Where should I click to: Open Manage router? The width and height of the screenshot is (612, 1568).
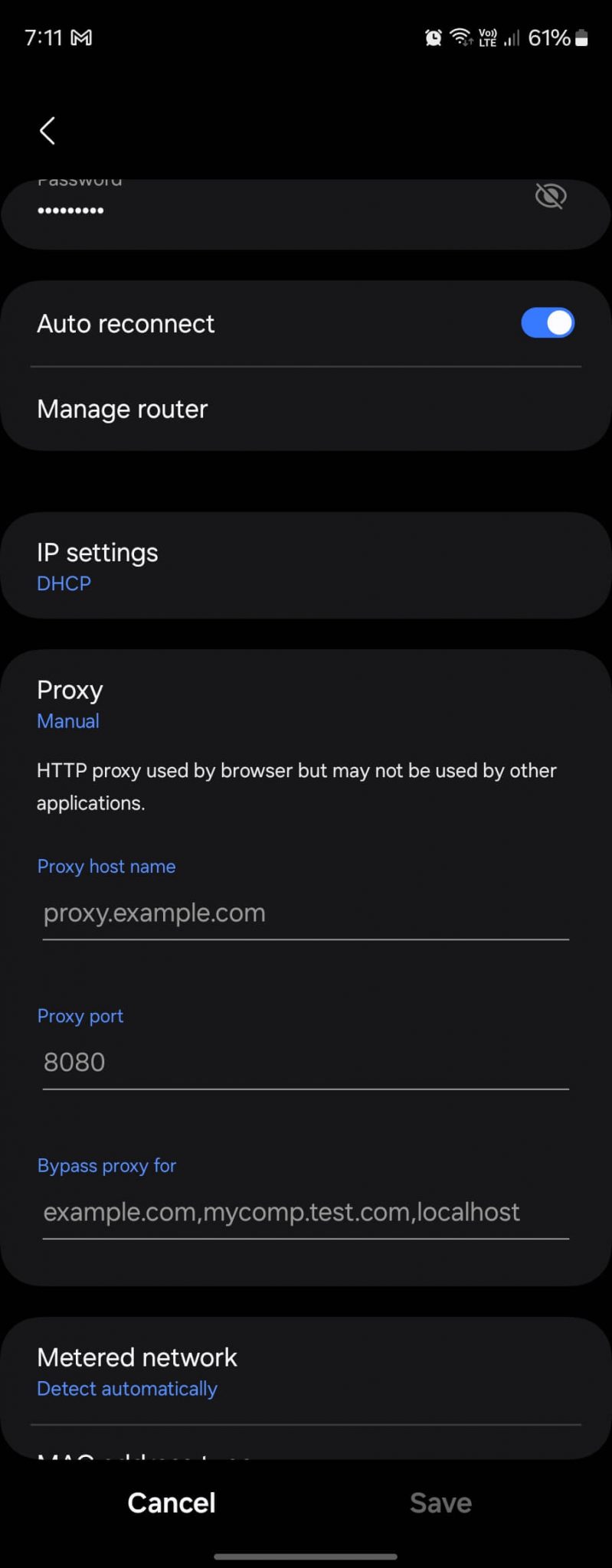tap(306, 409)
